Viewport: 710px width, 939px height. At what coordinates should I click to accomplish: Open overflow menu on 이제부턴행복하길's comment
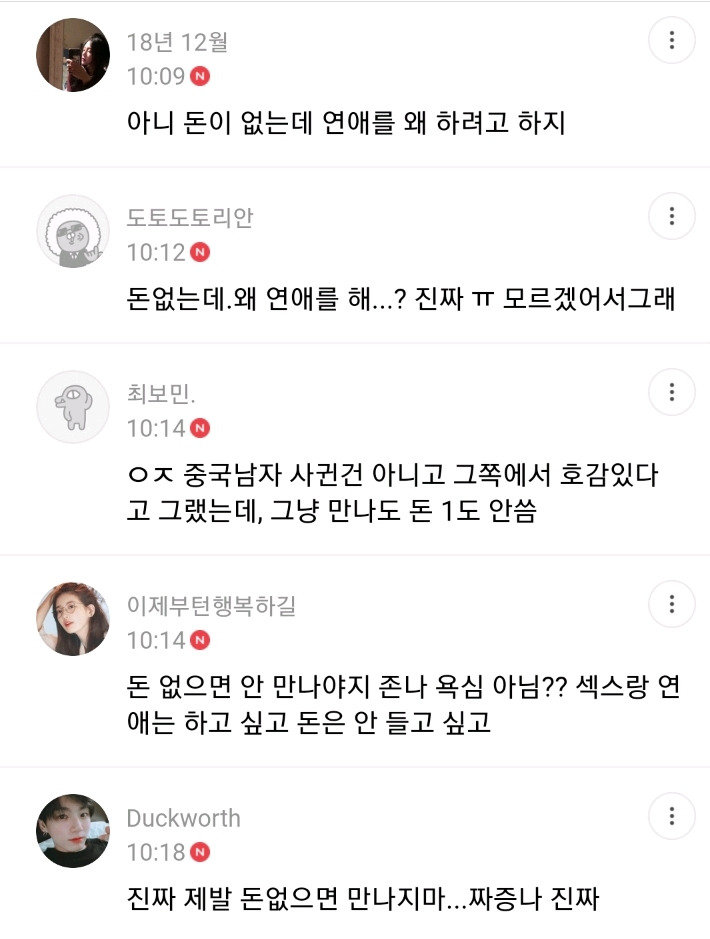(x=672, y=605)
